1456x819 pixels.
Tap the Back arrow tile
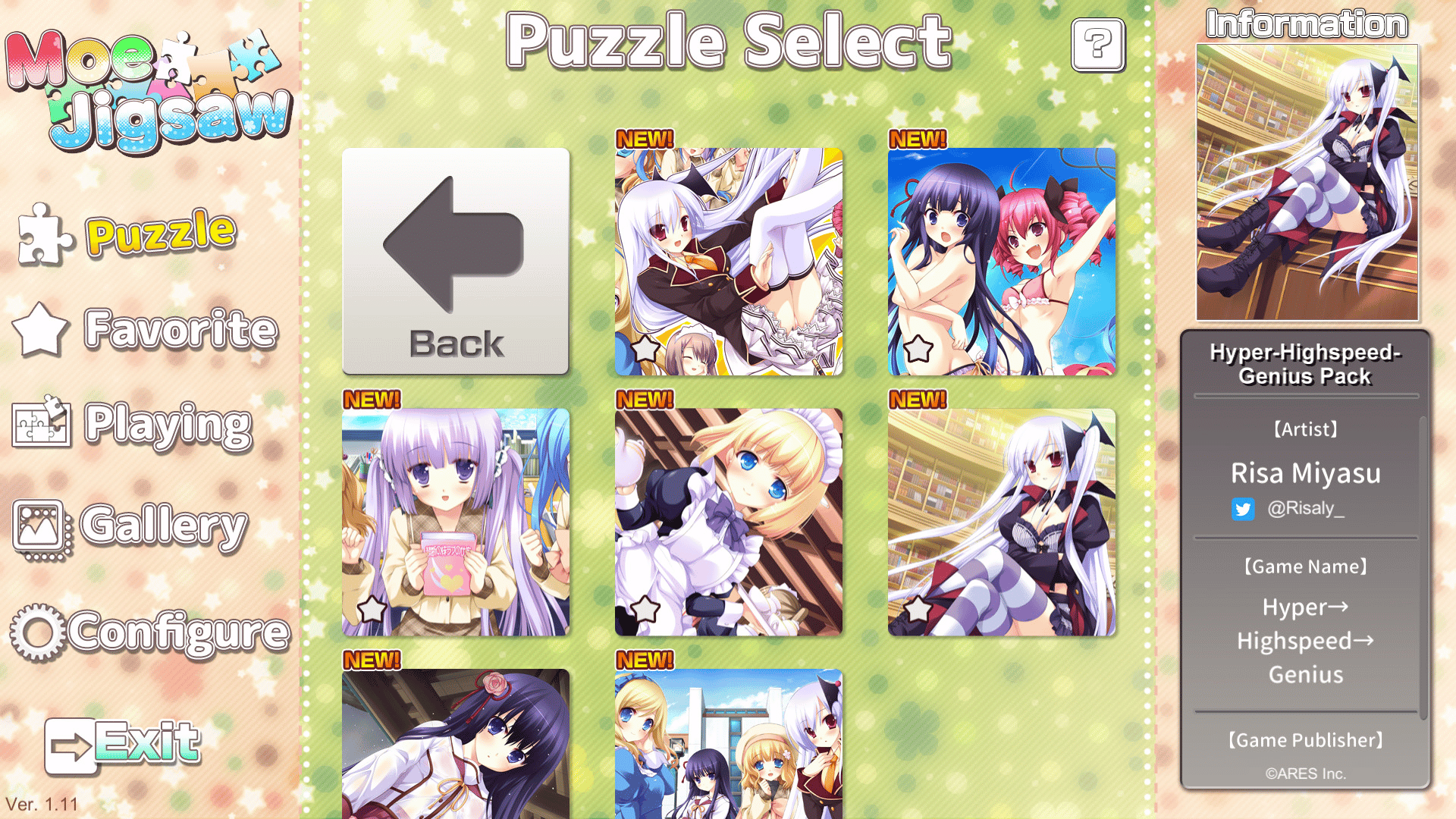(x=455, y=261)
